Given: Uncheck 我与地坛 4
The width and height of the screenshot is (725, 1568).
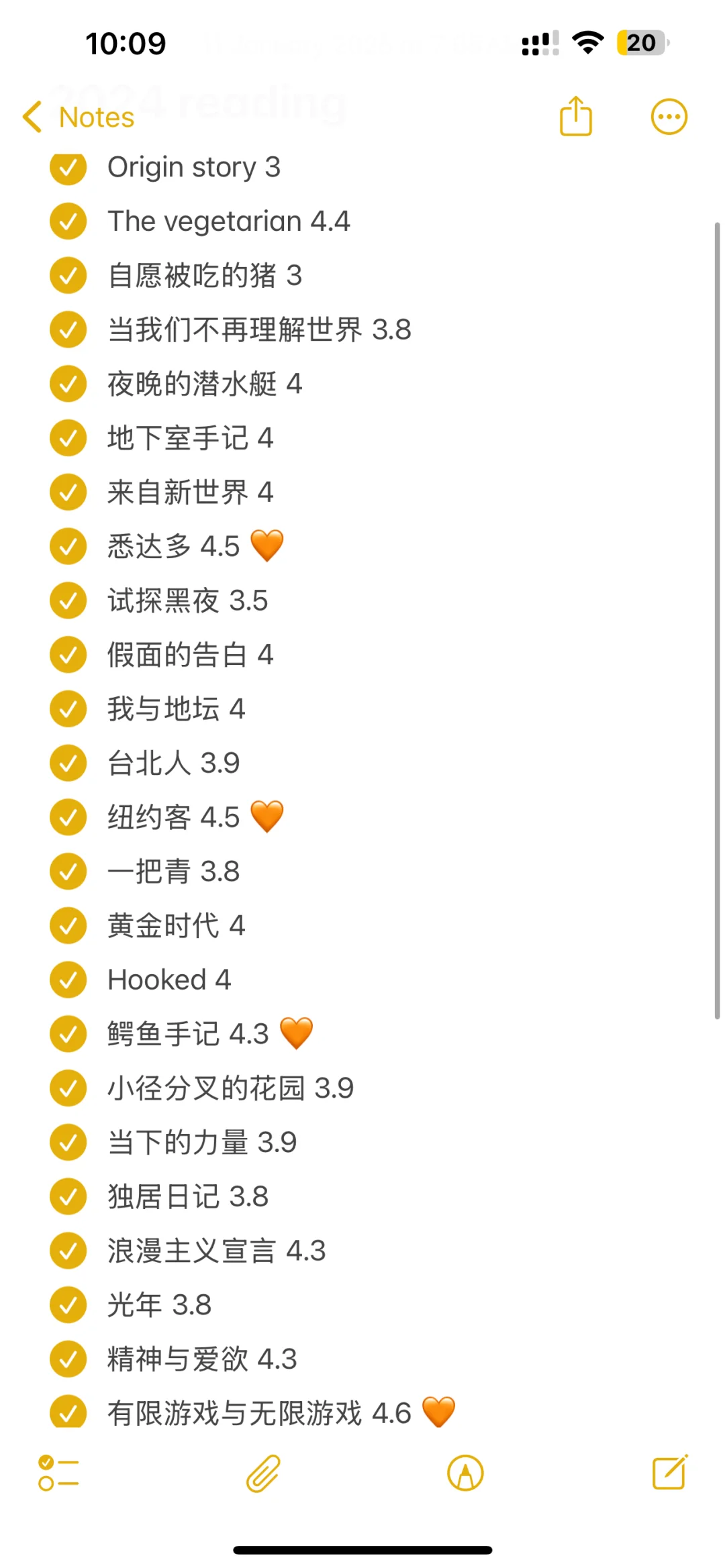Looking at the screenshot, I should point(68,709).
